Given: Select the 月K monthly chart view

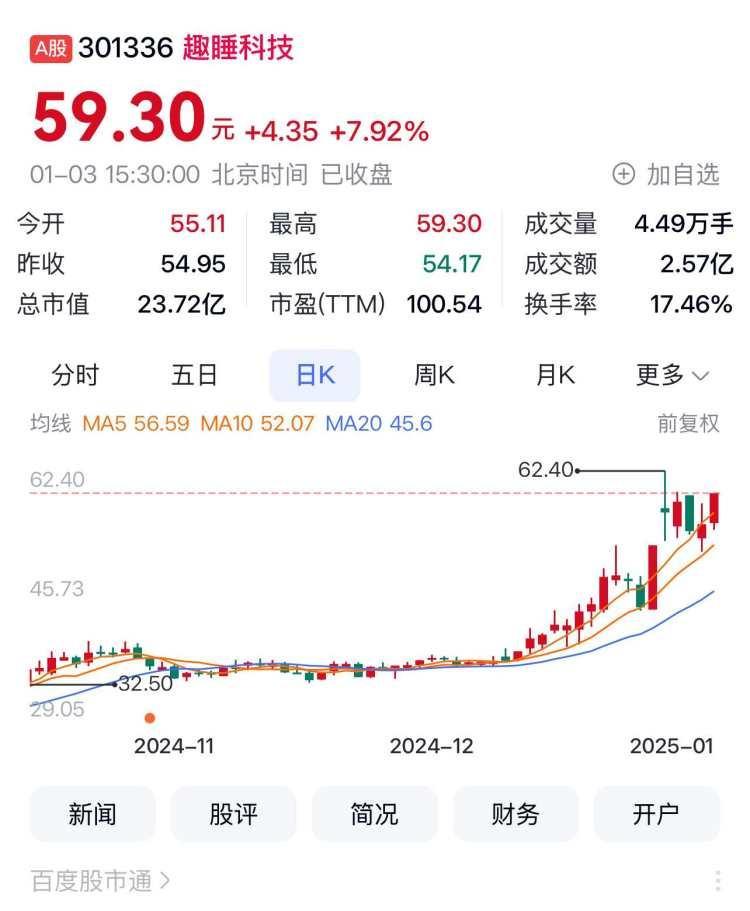Looking at the screenshot, I should click(x=552, y=374).
